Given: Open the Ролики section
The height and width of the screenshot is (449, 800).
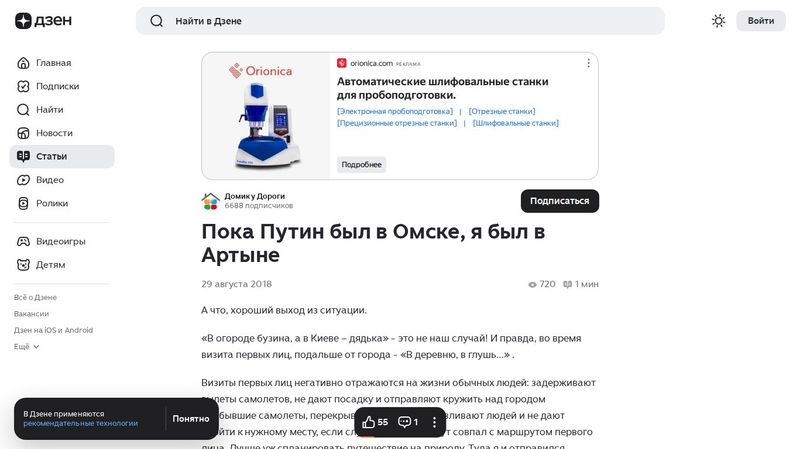Looking at the screenshot, I should coord(51,203).
